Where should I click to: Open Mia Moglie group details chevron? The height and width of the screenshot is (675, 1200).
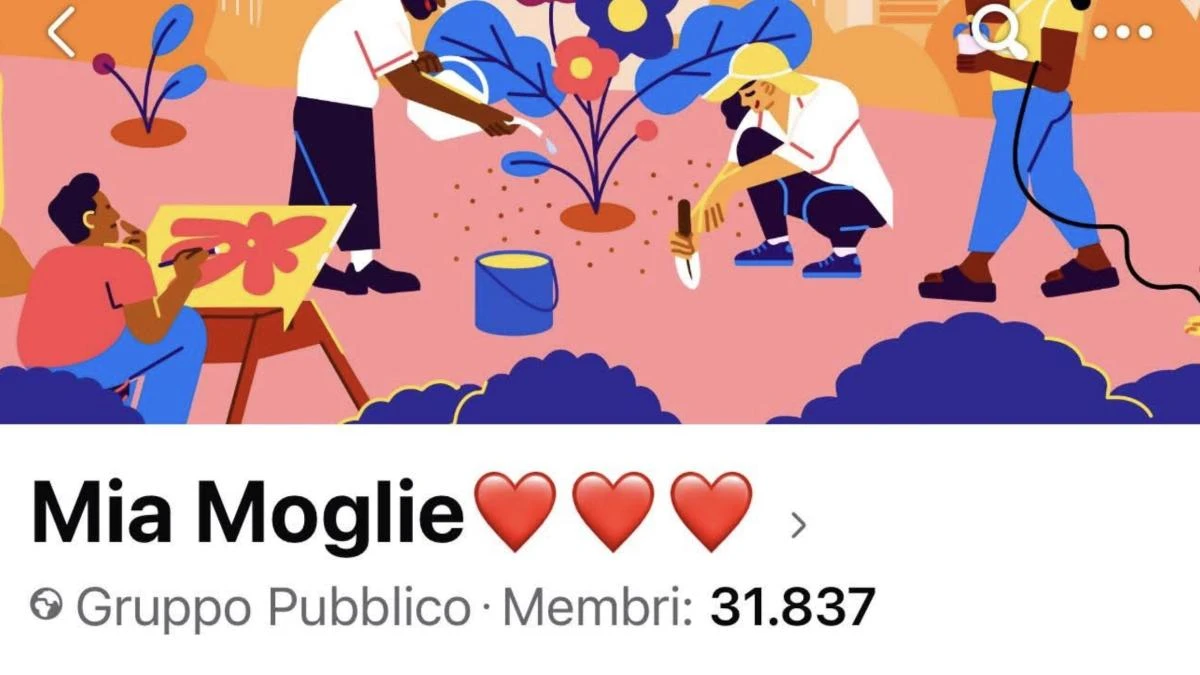coord(798,525)
